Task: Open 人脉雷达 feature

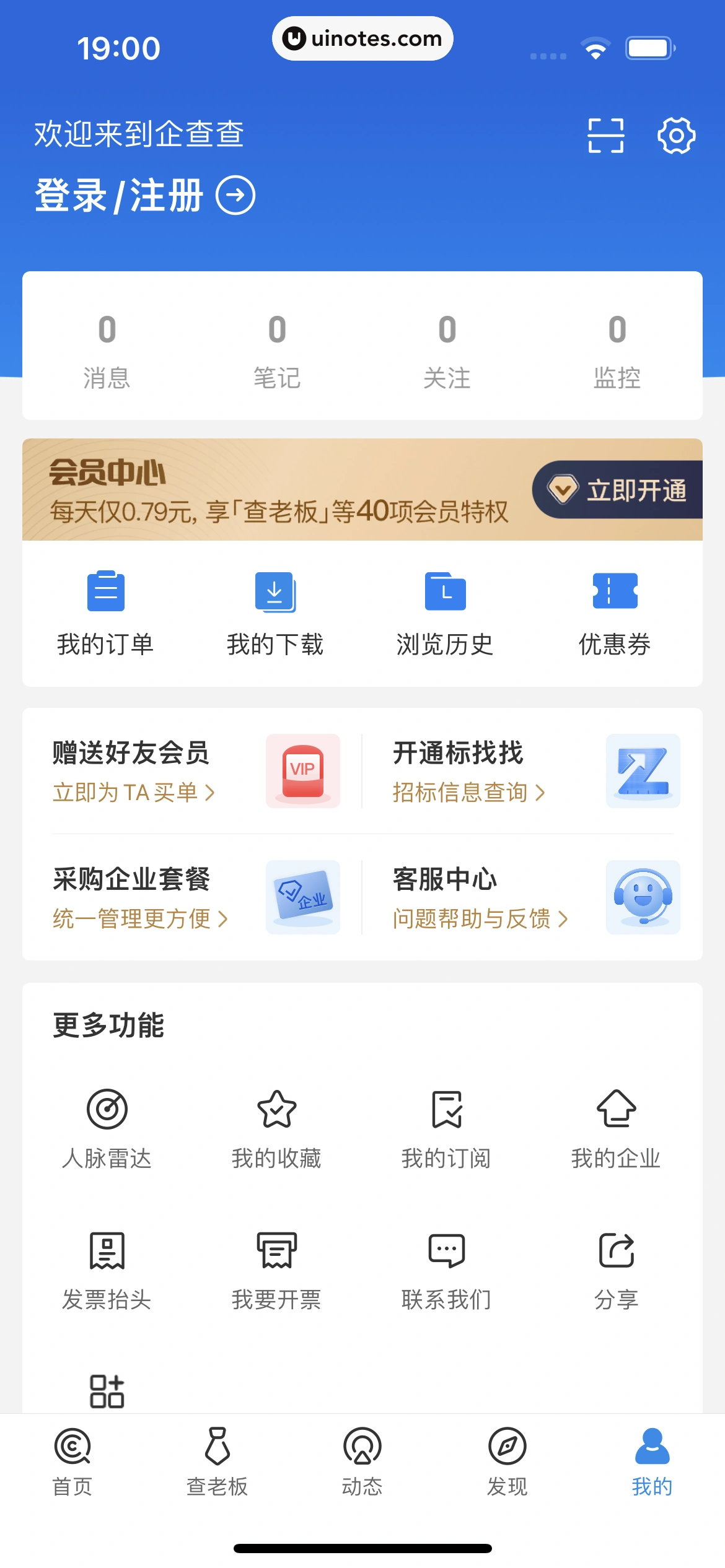Action: pos(107,1128)
